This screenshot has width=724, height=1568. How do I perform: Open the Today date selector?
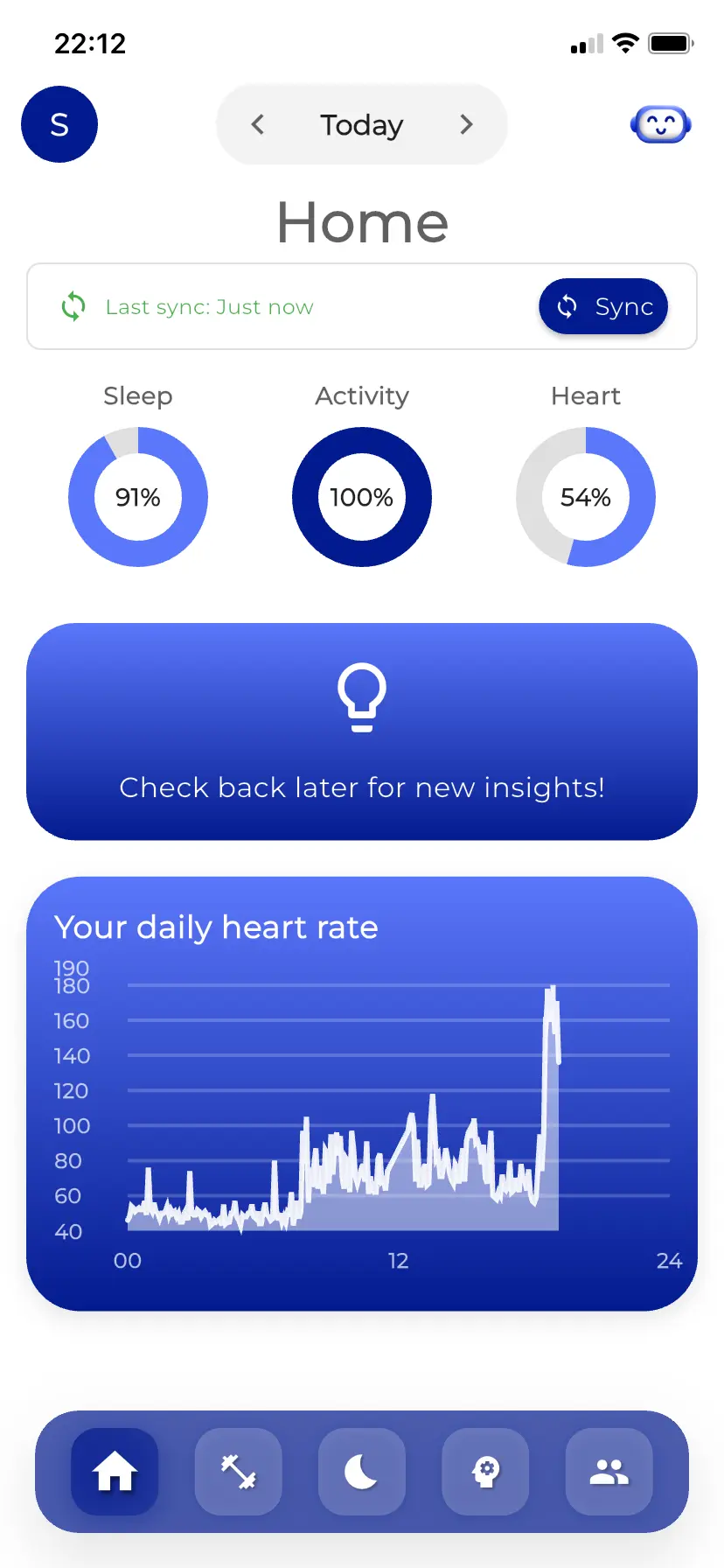(362, 124)
